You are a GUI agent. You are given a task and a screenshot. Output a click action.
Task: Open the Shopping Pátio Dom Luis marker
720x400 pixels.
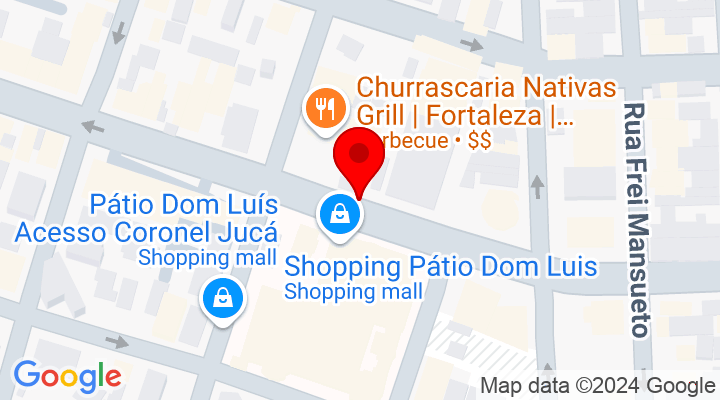click(340, 212)
